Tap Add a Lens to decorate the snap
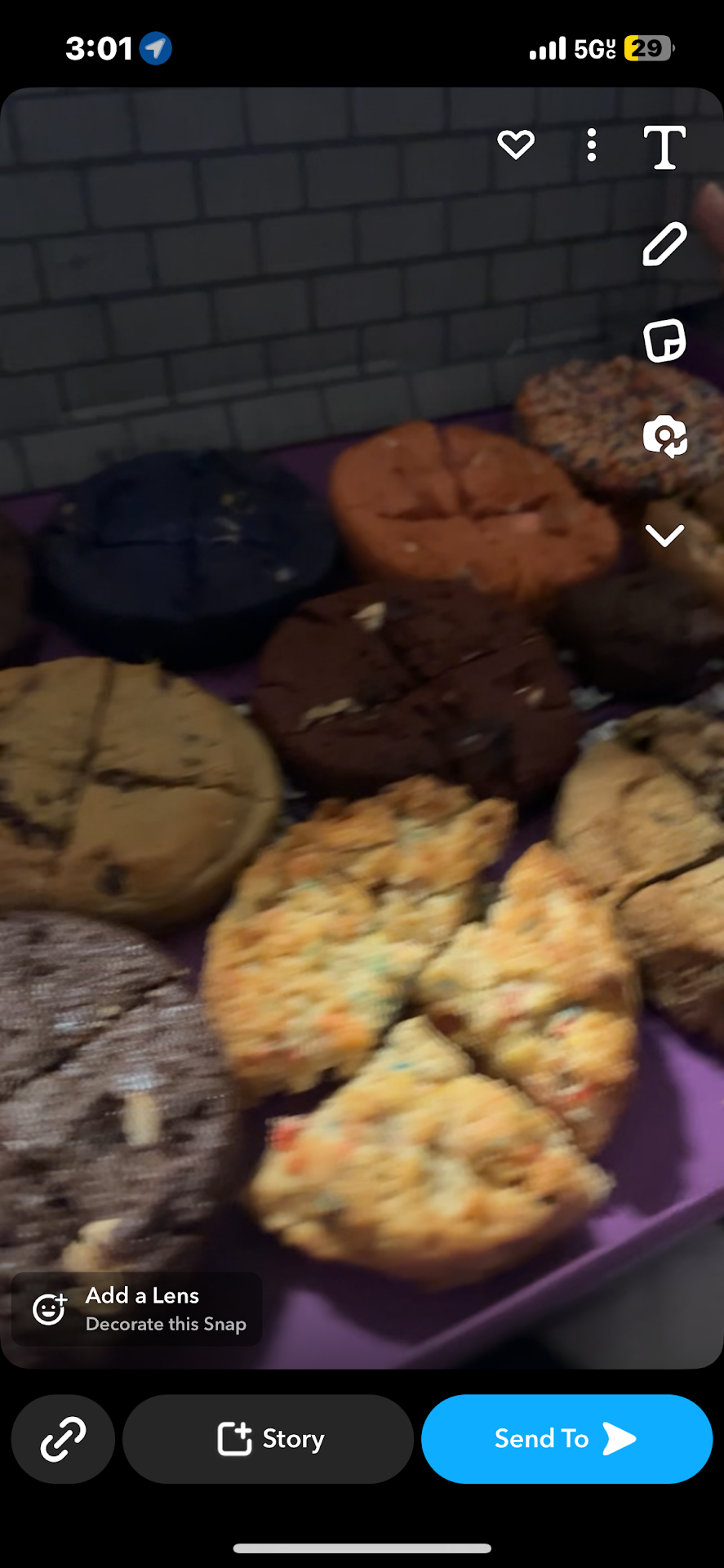 click(x=137, y=1309)
